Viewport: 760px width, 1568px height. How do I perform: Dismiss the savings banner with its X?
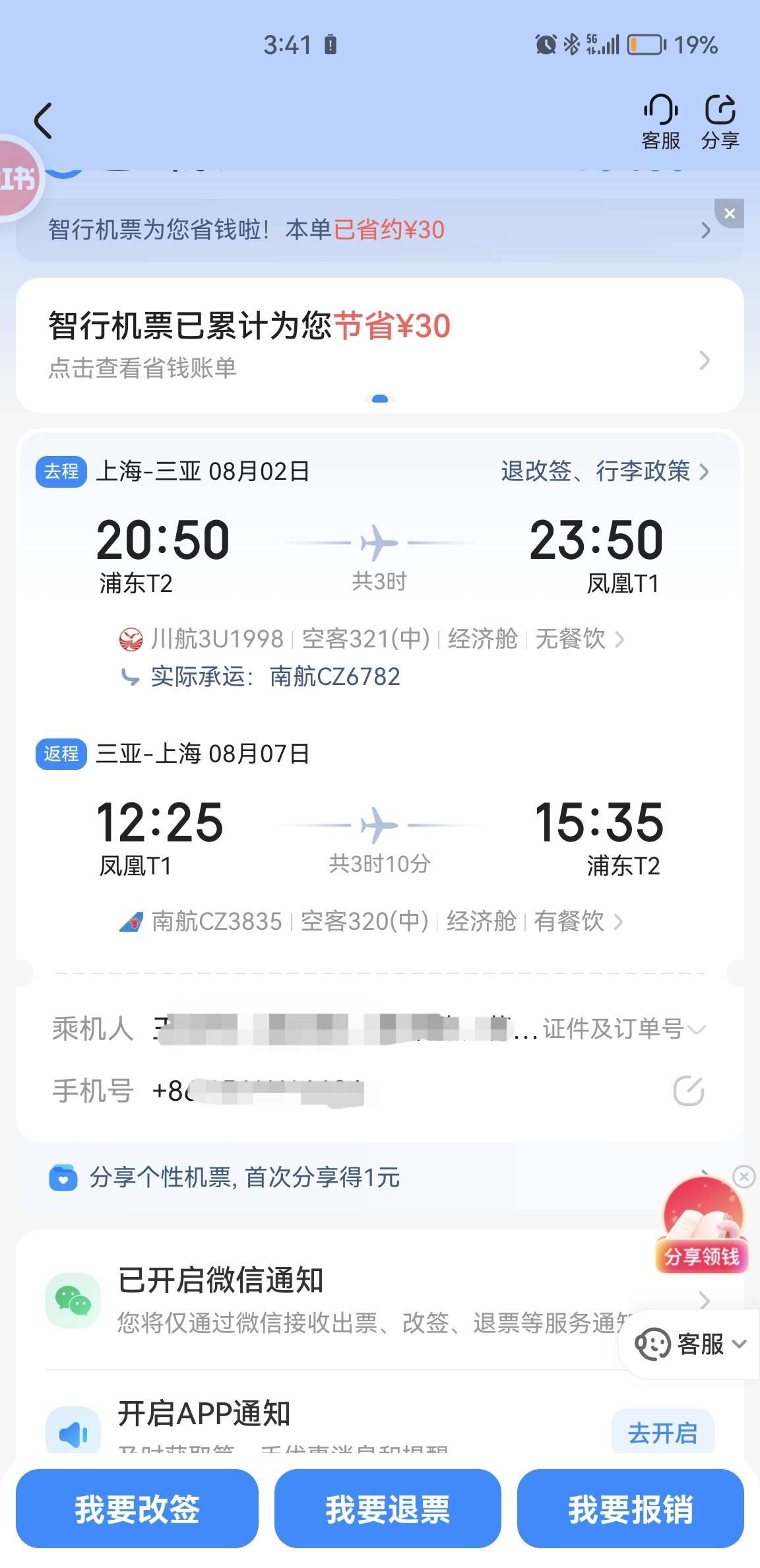pos(729,214)
